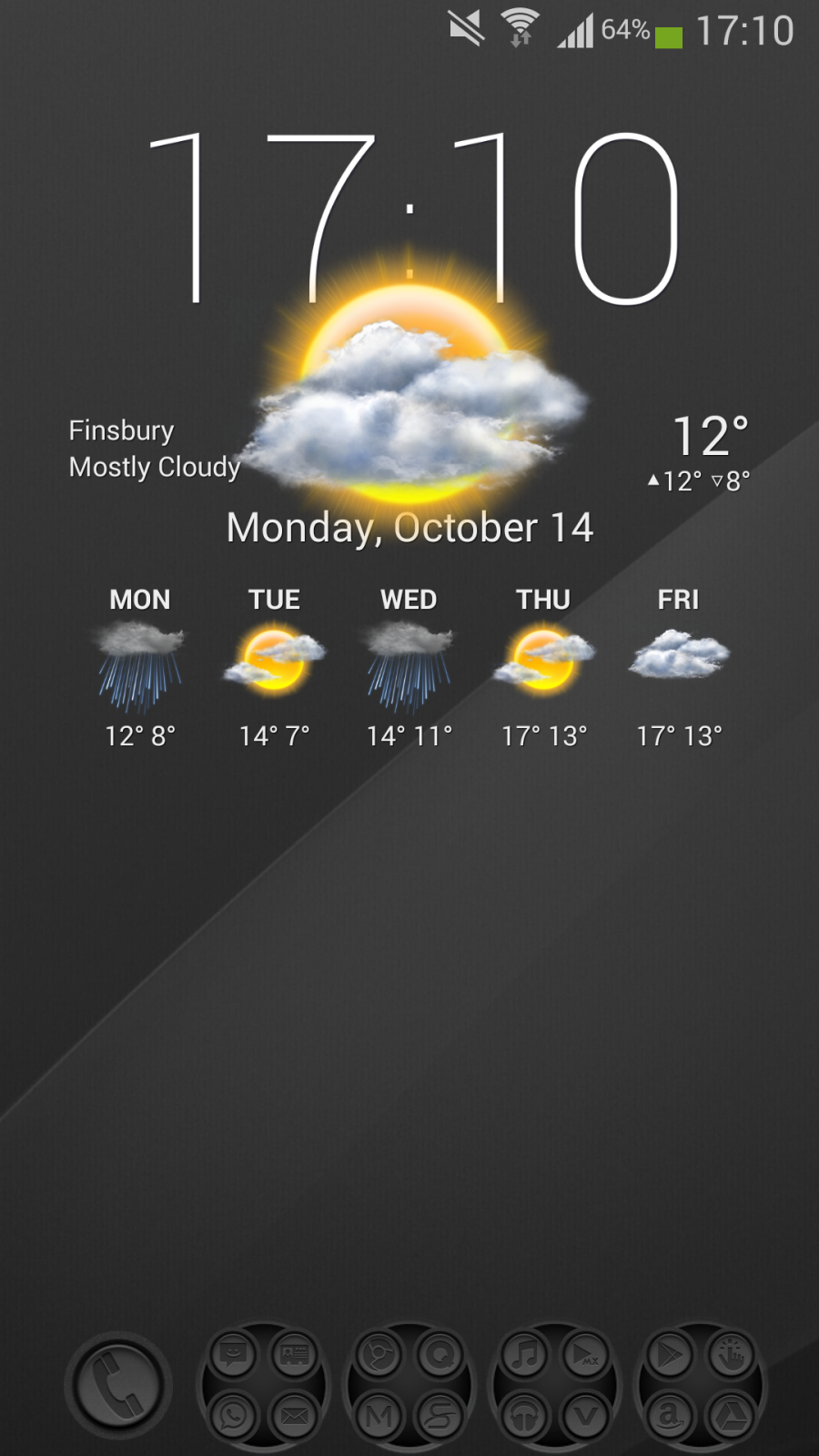The height and width of the screenshot is (1456, 819).
Task: Open the Friday forecast
Action: click(679, 669)
